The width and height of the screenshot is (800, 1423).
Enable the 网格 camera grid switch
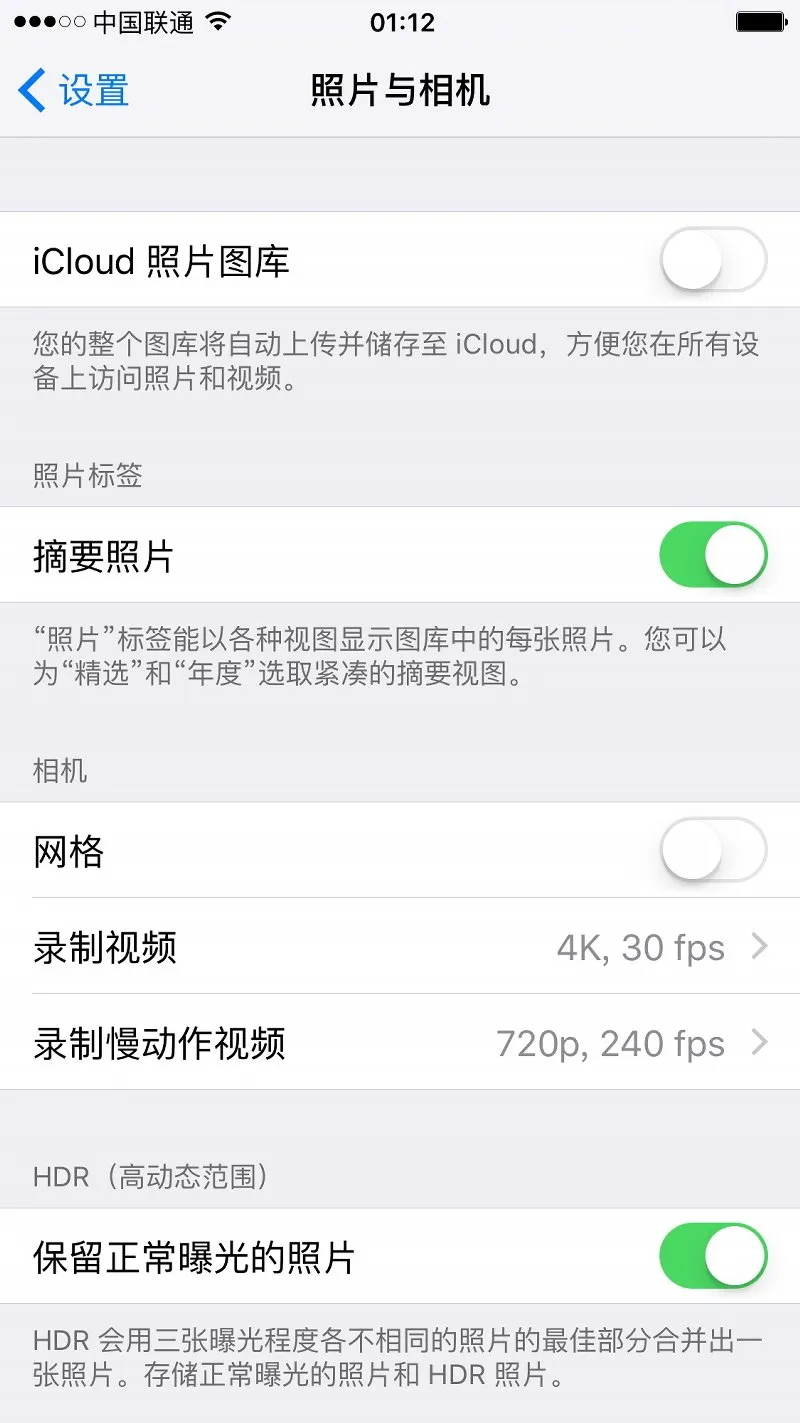[x=712, y=851]
